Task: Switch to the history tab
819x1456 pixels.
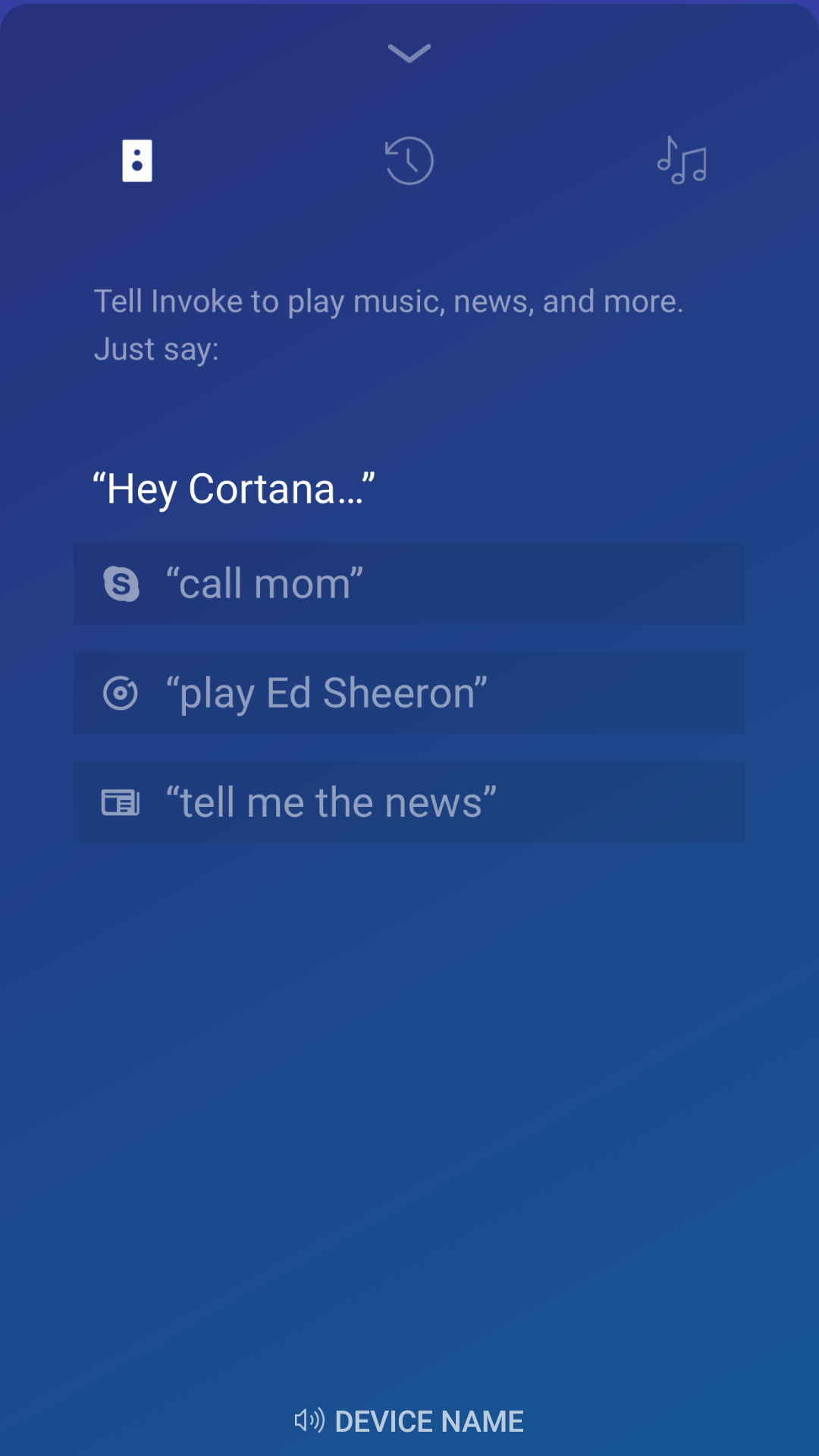Action: coord(409,161)
